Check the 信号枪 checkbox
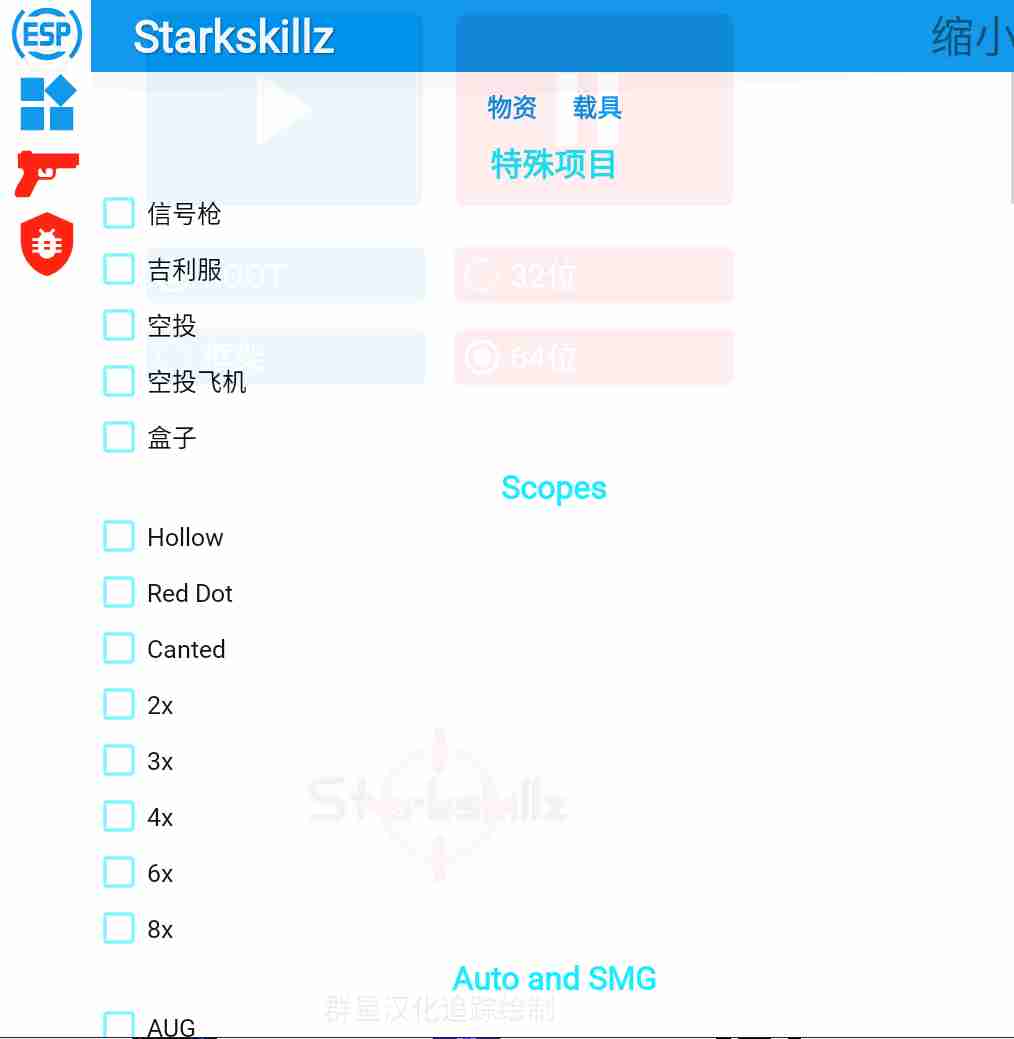The height and width of the screenshot is (1039, 1014). [x=119, y=213]
